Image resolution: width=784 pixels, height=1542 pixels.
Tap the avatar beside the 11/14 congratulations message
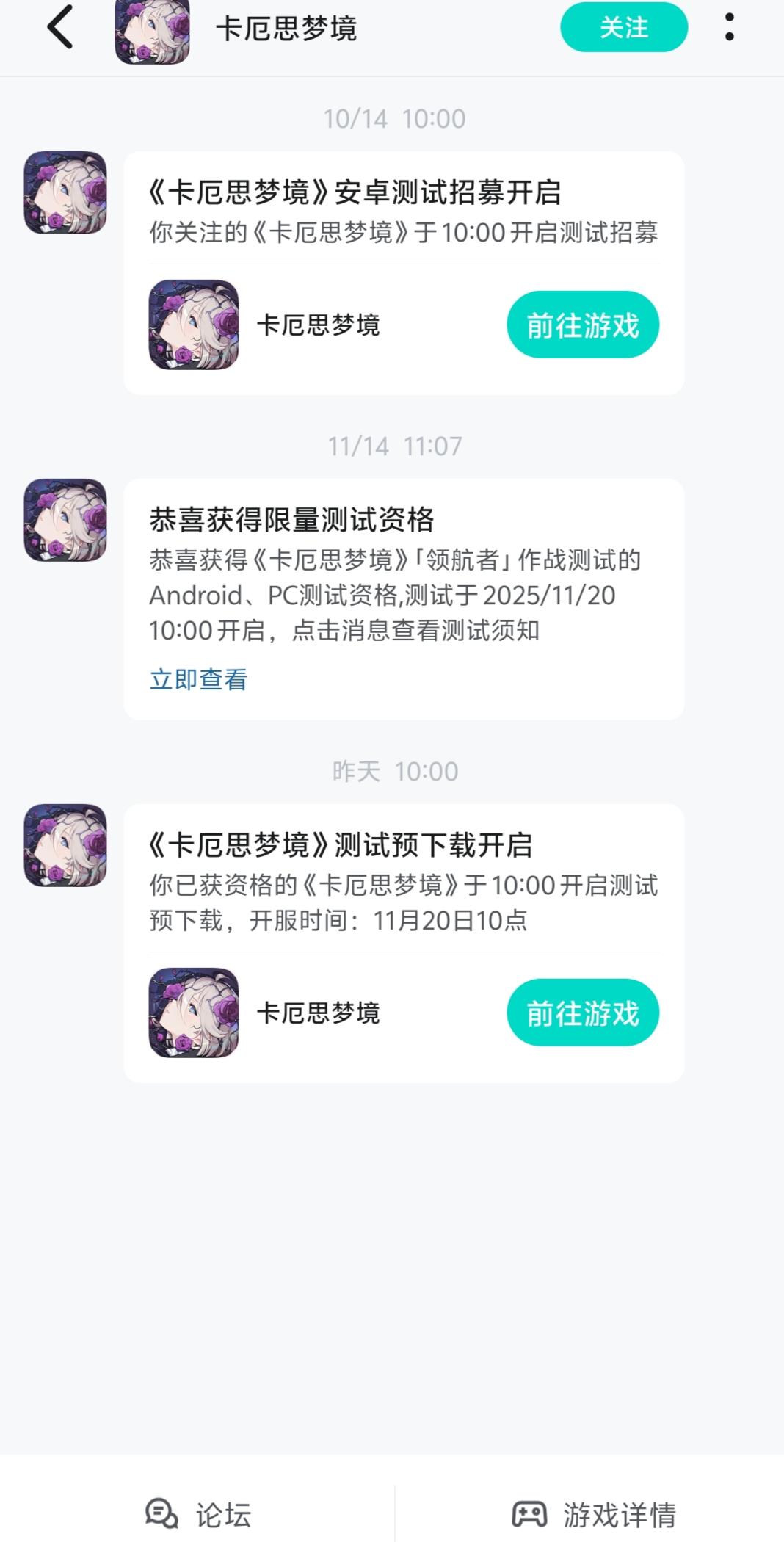[x=62, y=523]
